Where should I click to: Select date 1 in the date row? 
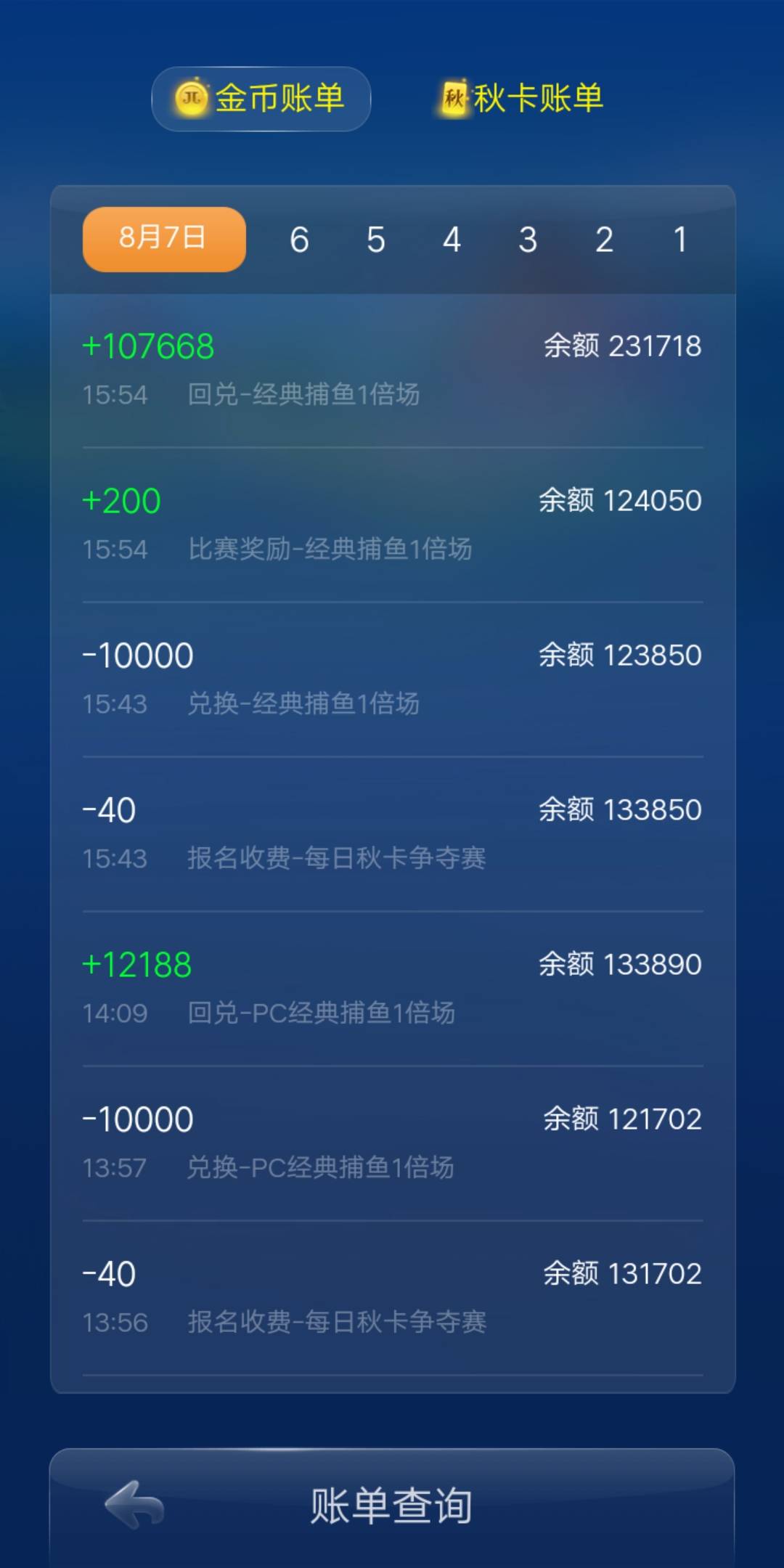pos(679,239)
